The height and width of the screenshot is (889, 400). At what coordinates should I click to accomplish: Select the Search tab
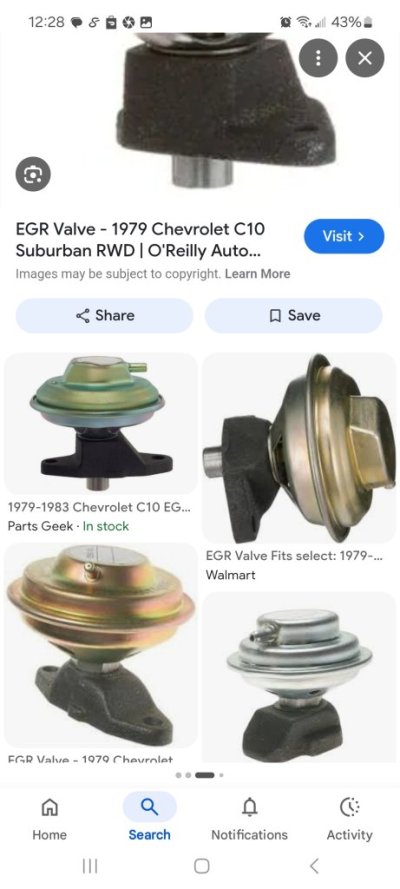[150, 818]
